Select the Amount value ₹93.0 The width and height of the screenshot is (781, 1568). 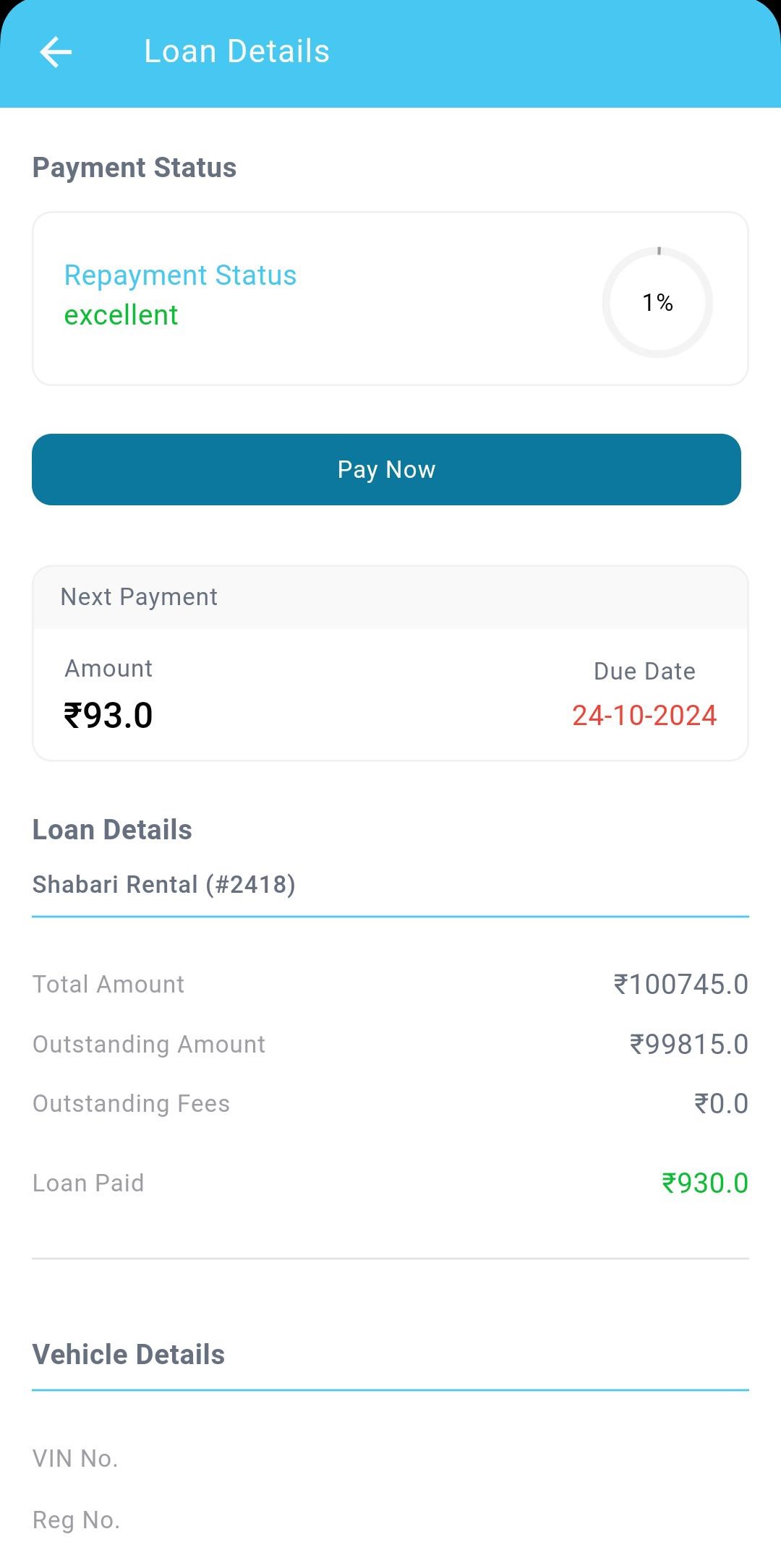click(109, 714)
